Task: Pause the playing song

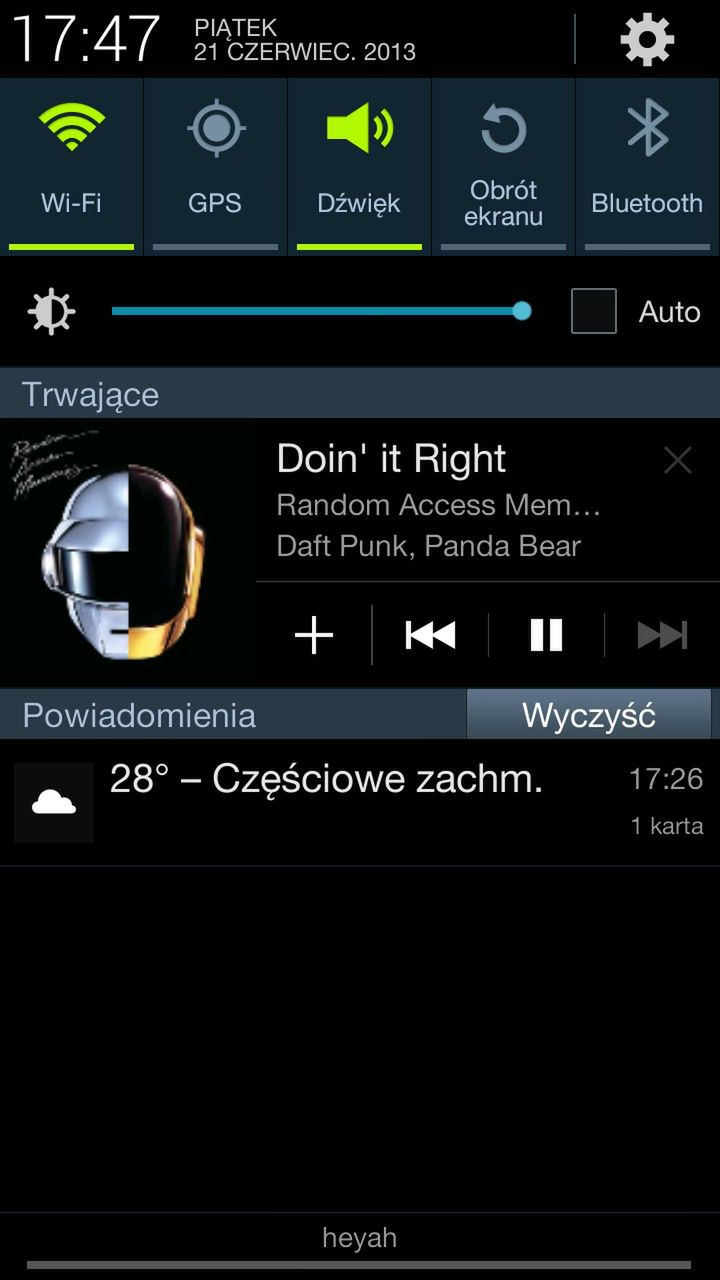Action: pos(546,635)
